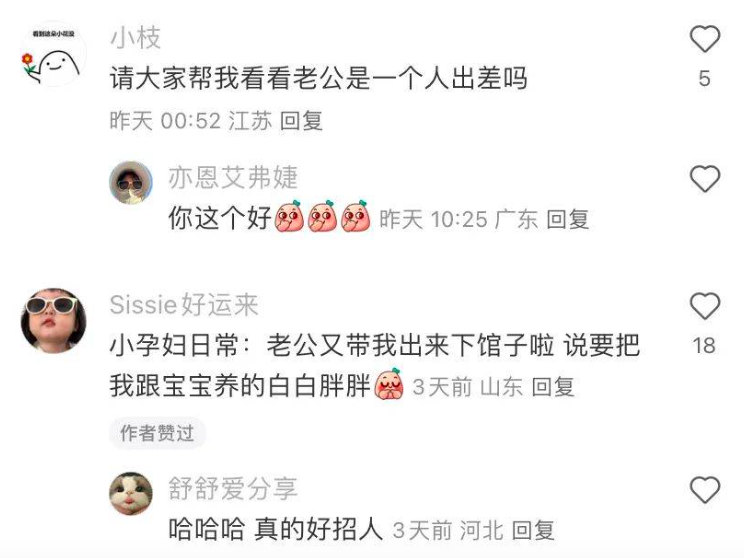The height and width of the screenshot is (558, 744).
Task: Open the username 亦恩艾弗婕
Action: pos(232,178)
